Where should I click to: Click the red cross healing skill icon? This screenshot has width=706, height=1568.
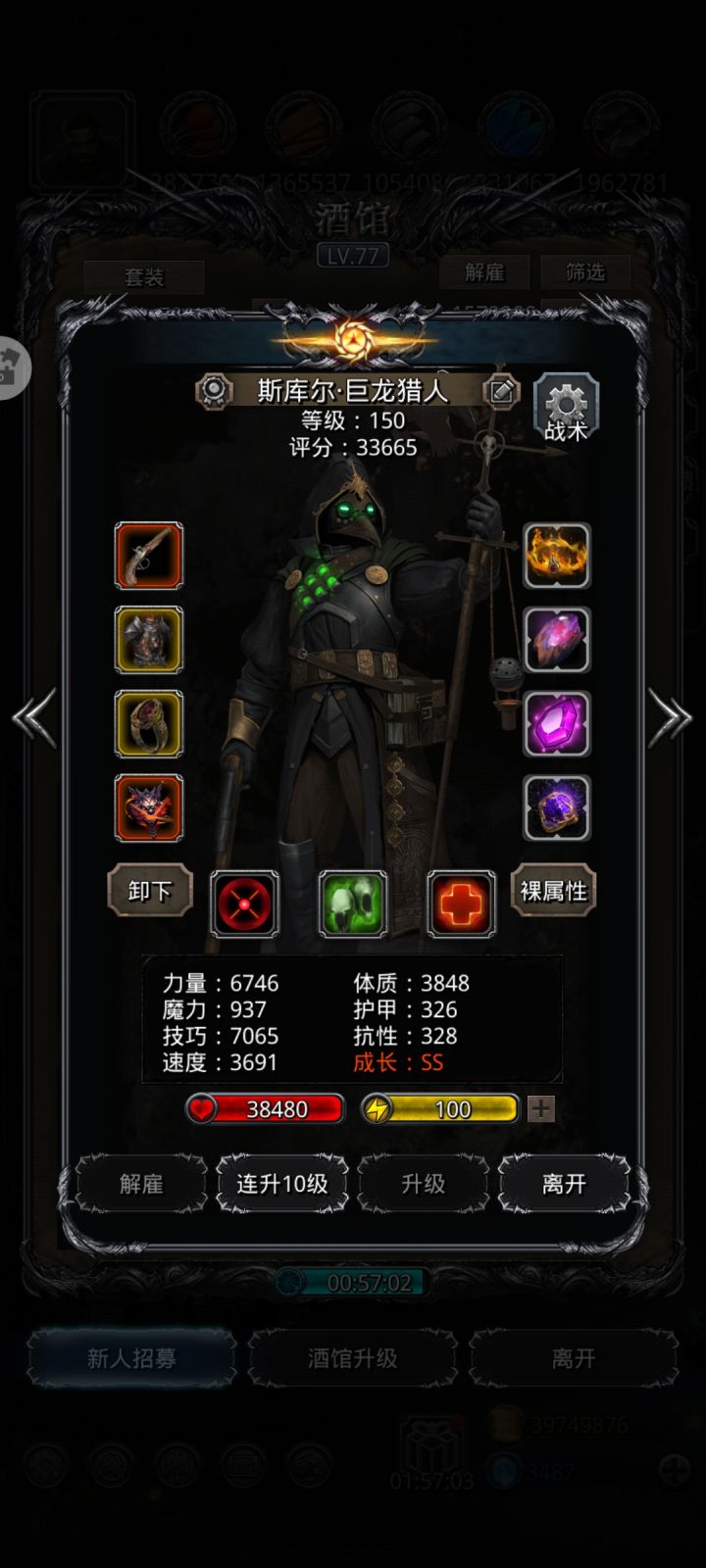(x=460, y=904)
